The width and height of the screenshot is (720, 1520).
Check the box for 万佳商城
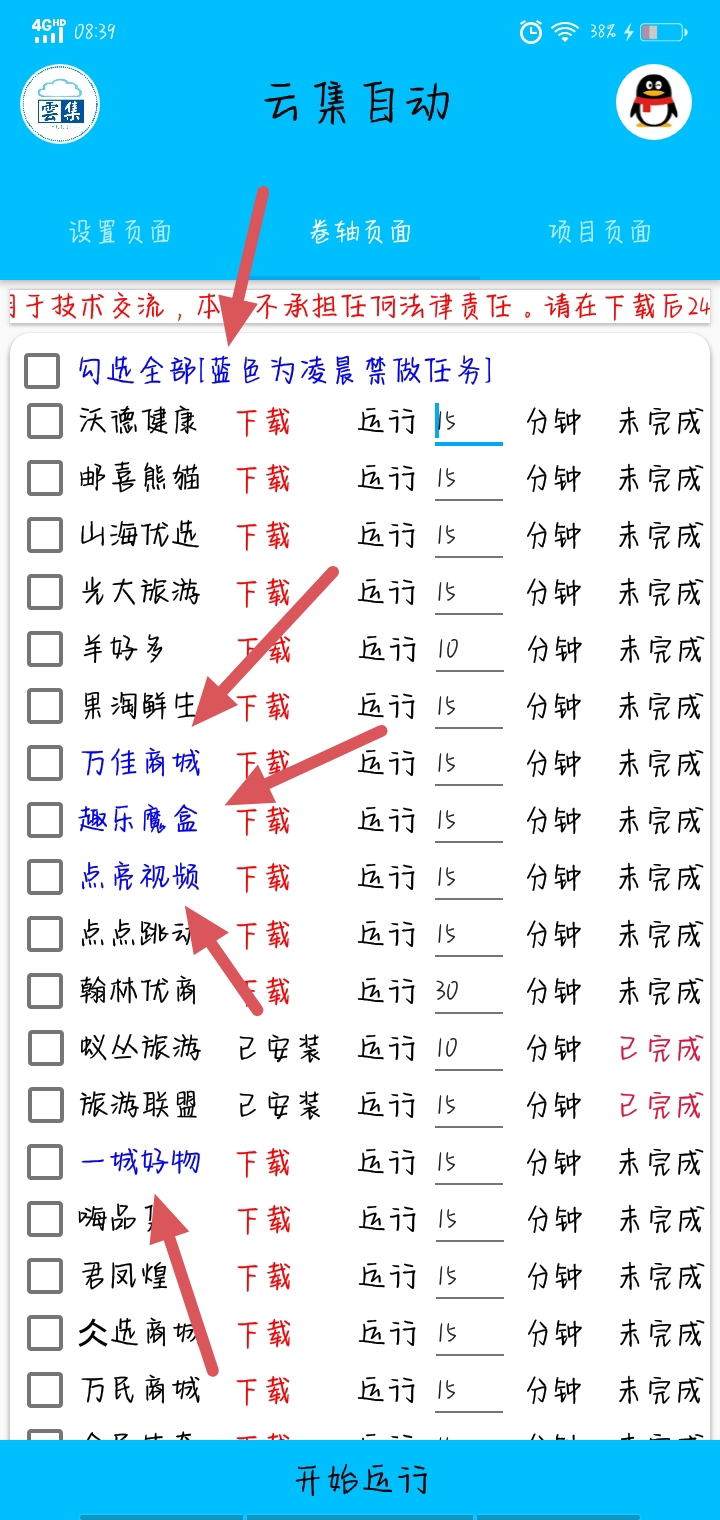click(45, 763)
